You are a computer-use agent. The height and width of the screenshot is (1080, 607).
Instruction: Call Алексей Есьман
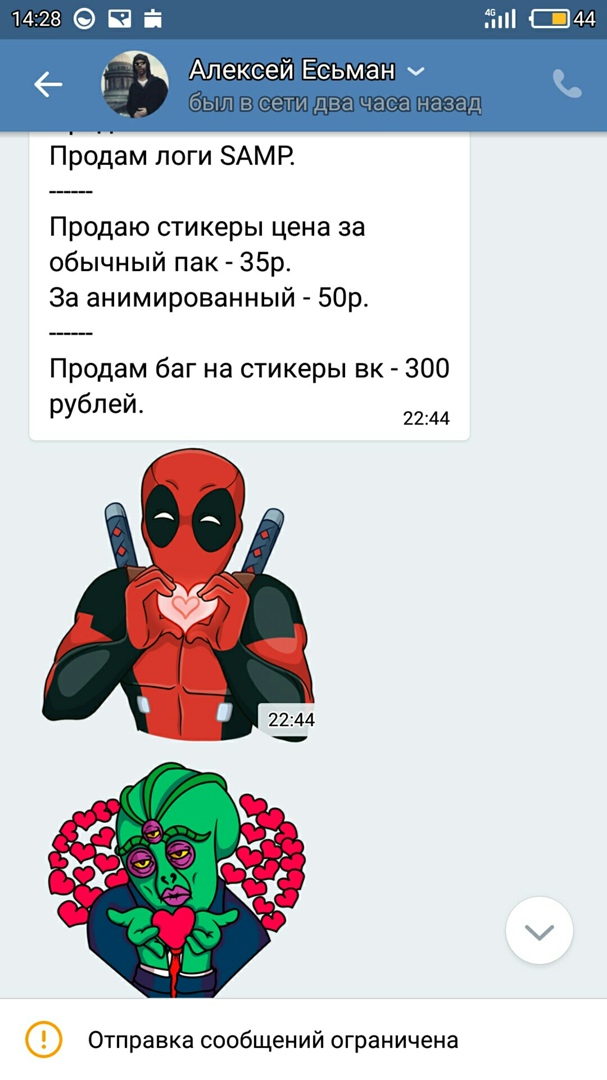coord(567,85)
